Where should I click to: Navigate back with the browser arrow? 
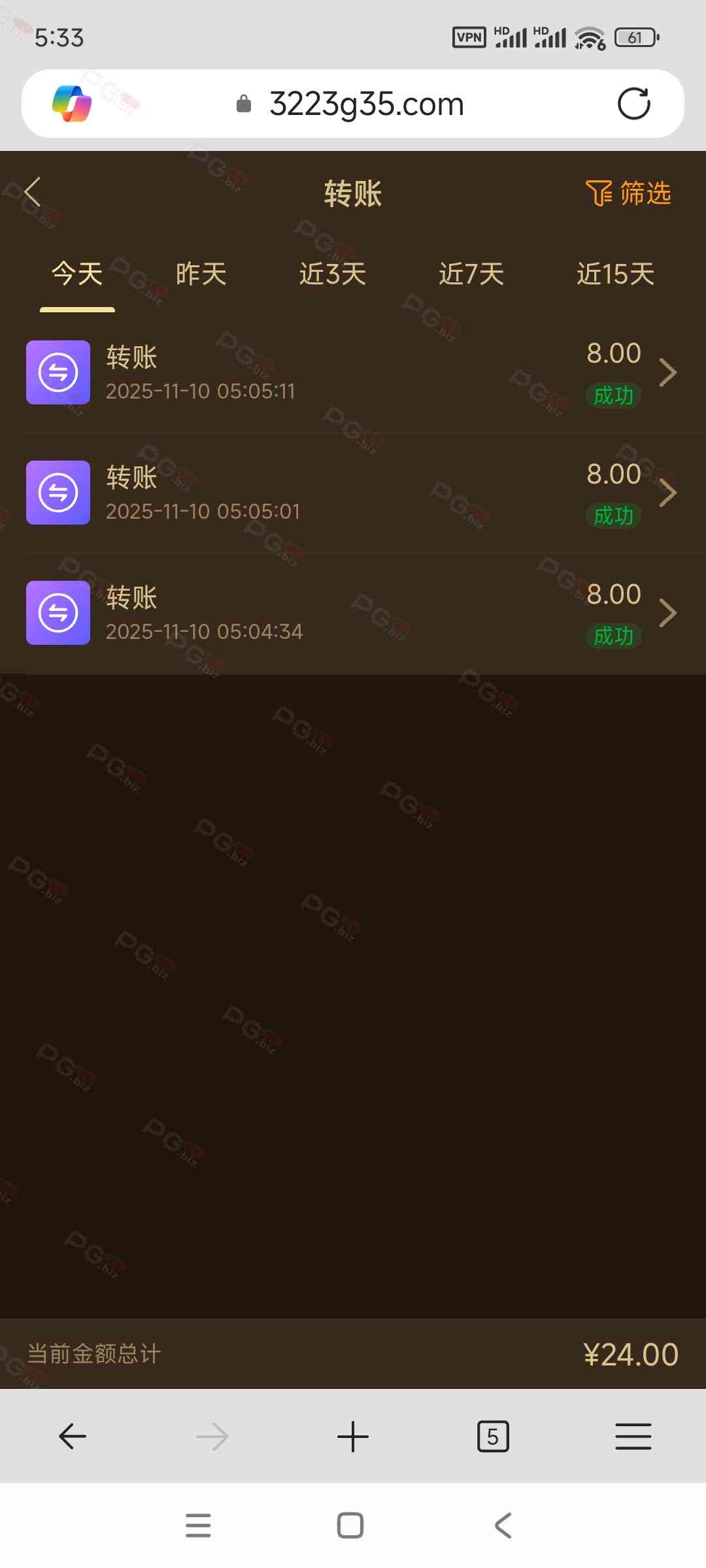(x=73, y=1437)
